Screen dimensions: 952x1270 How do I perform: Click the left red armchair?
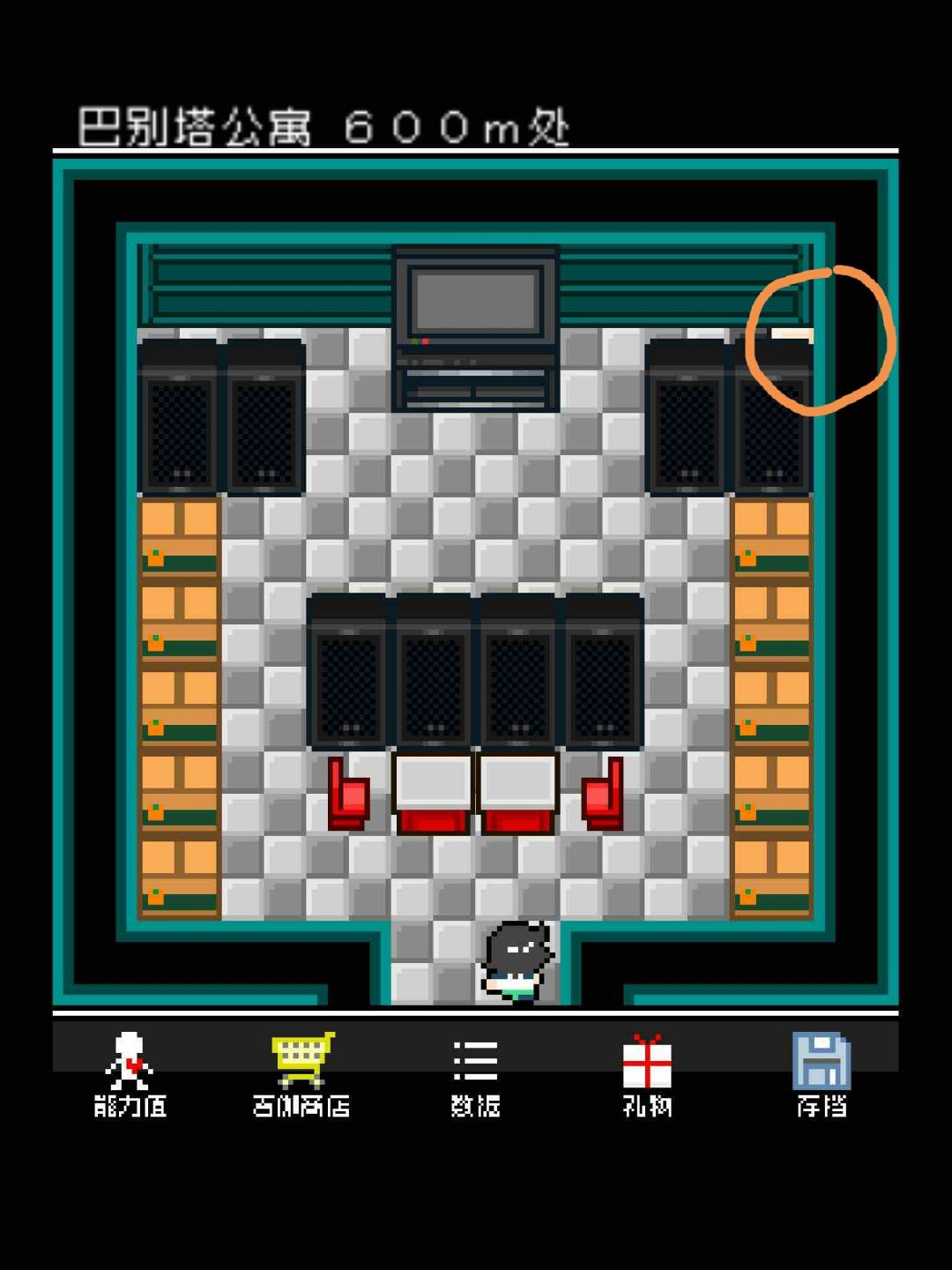click(350, 794)
